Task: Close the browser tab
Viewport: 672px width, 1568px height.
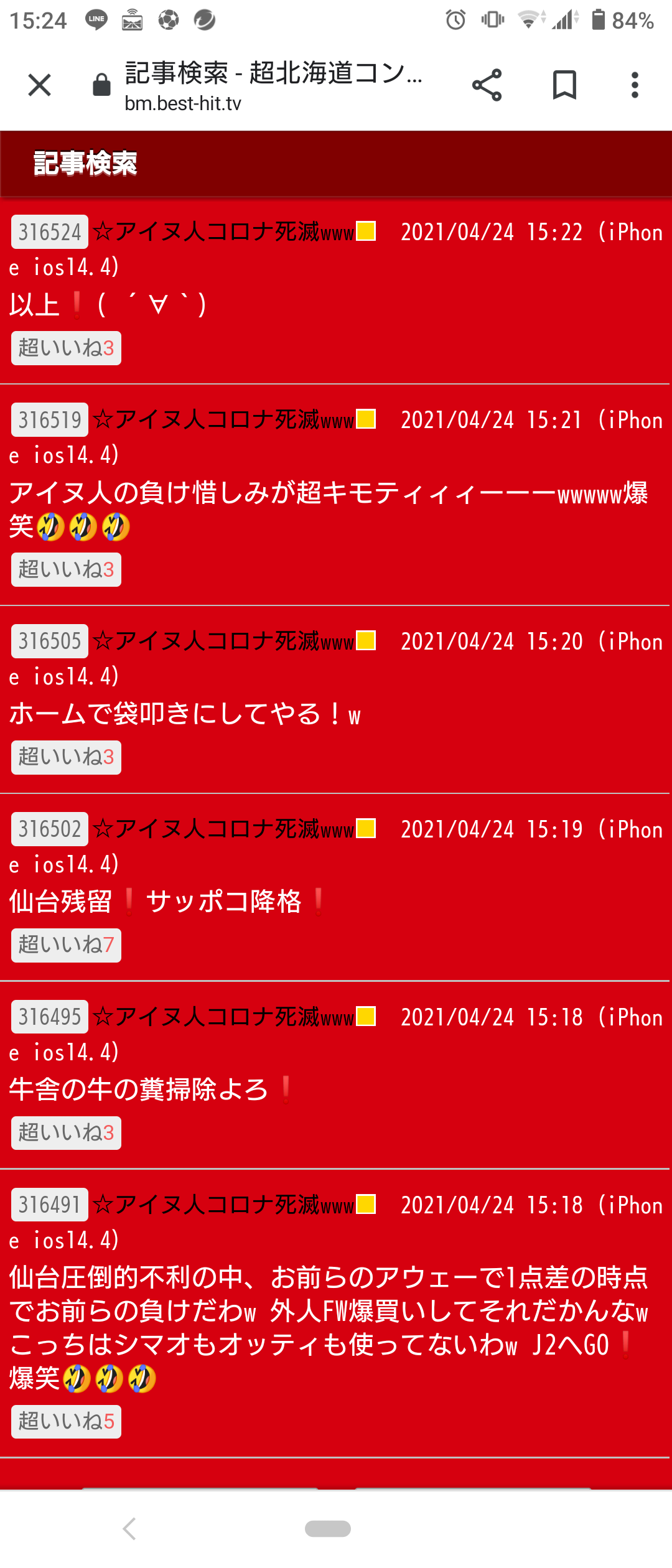Action: coord(40,85)
